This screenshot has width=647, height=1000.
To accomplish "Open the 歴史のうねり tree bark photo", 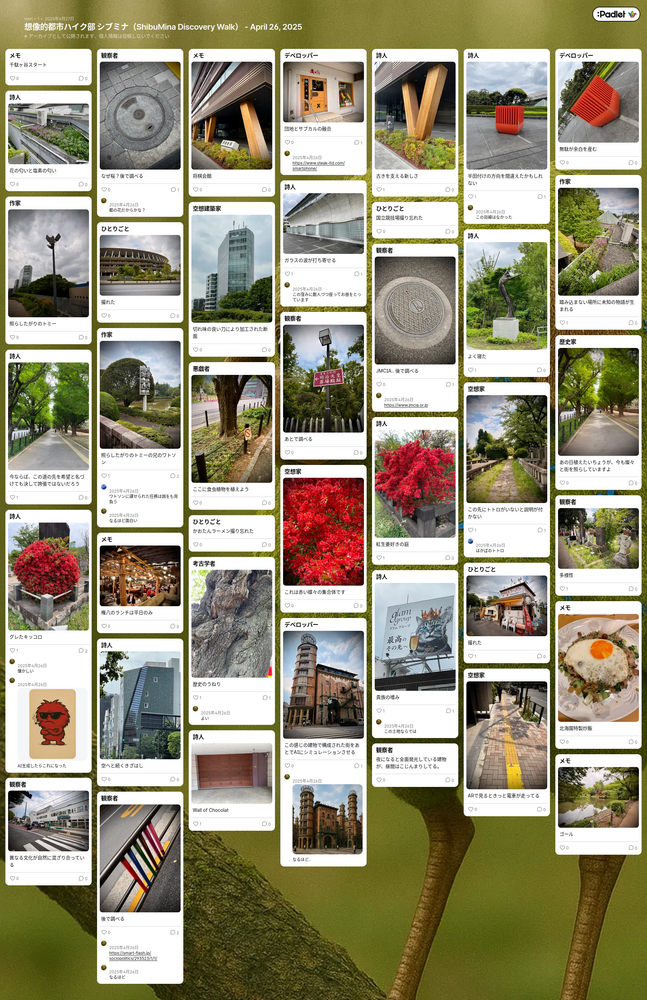I will [x=231, y=623].
